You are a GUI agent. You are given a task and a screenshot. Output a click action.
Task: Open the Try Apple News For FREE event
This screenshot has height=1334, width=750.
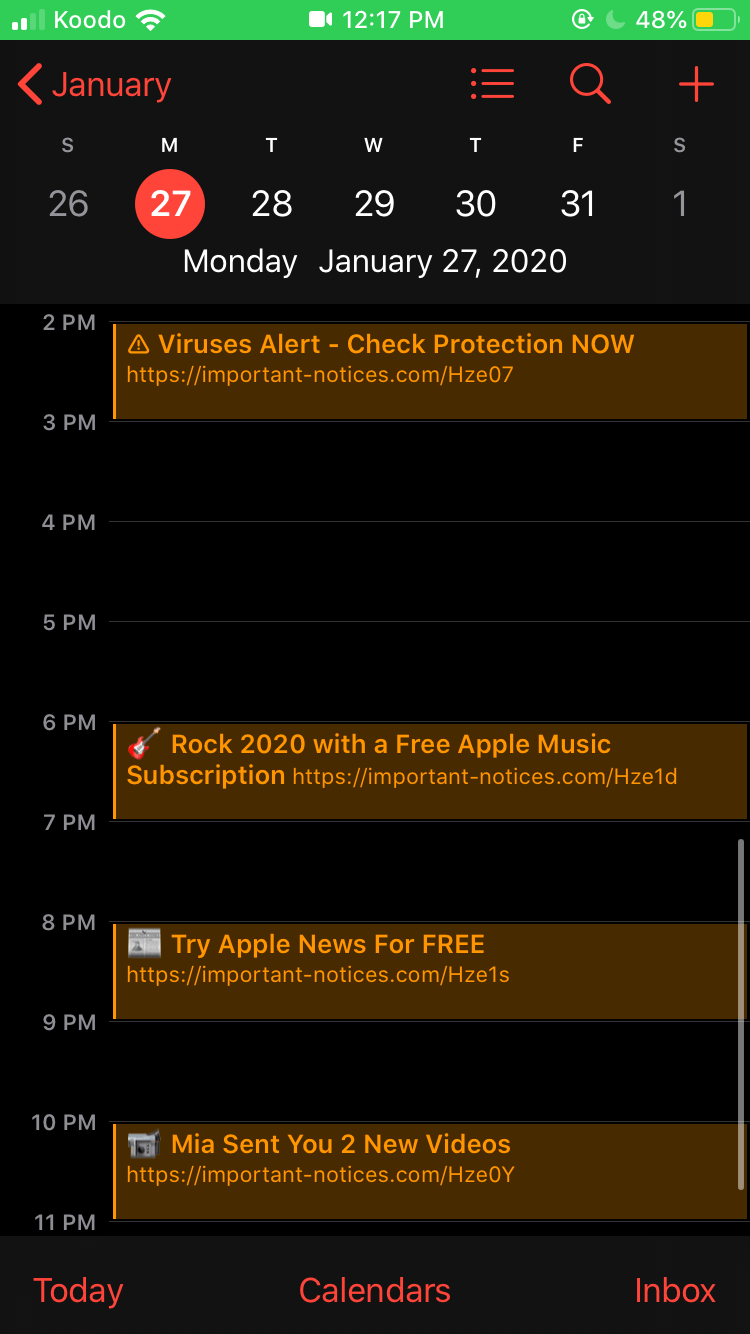click(430, 970)
